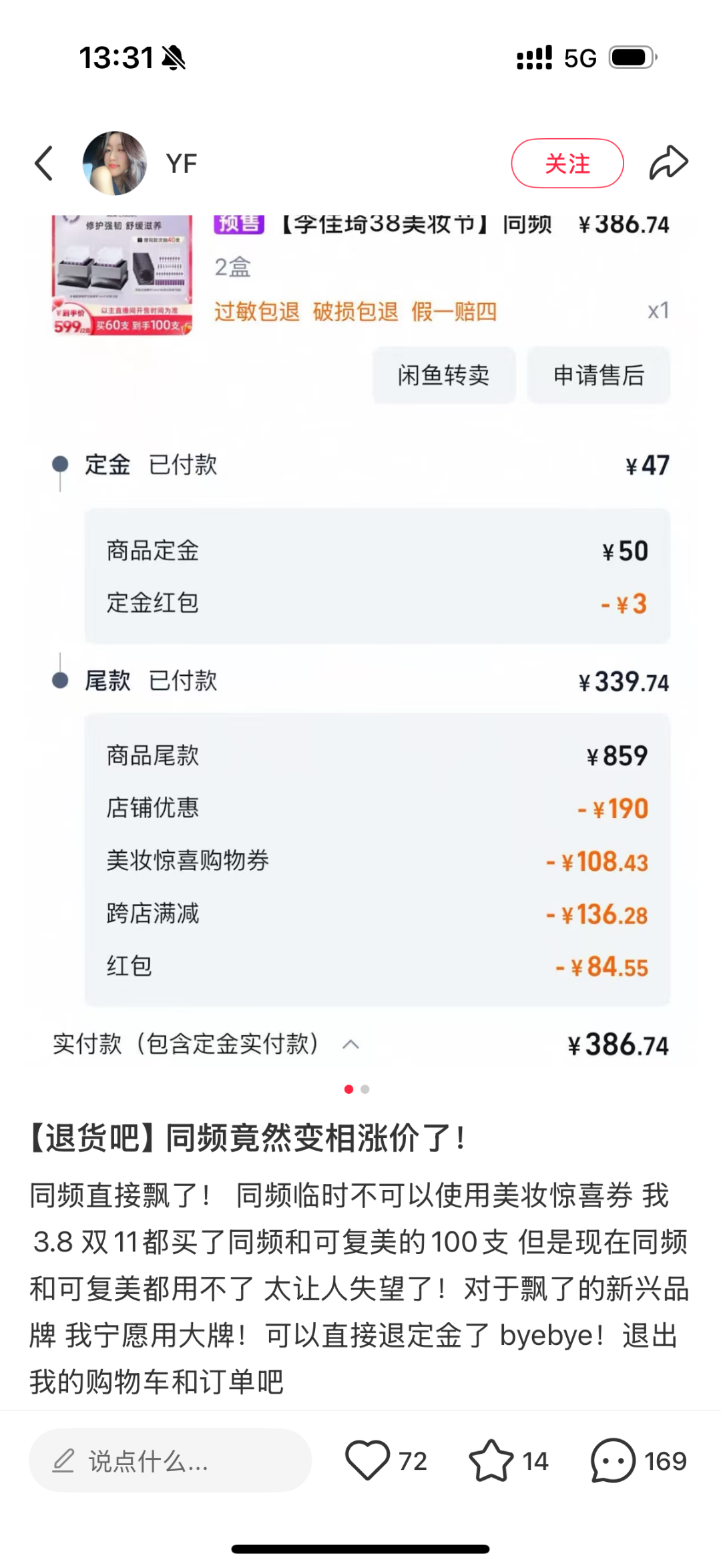721x1568 pixels.
Task: Follow YF with the 关注 button
Action: click(567, 164)
